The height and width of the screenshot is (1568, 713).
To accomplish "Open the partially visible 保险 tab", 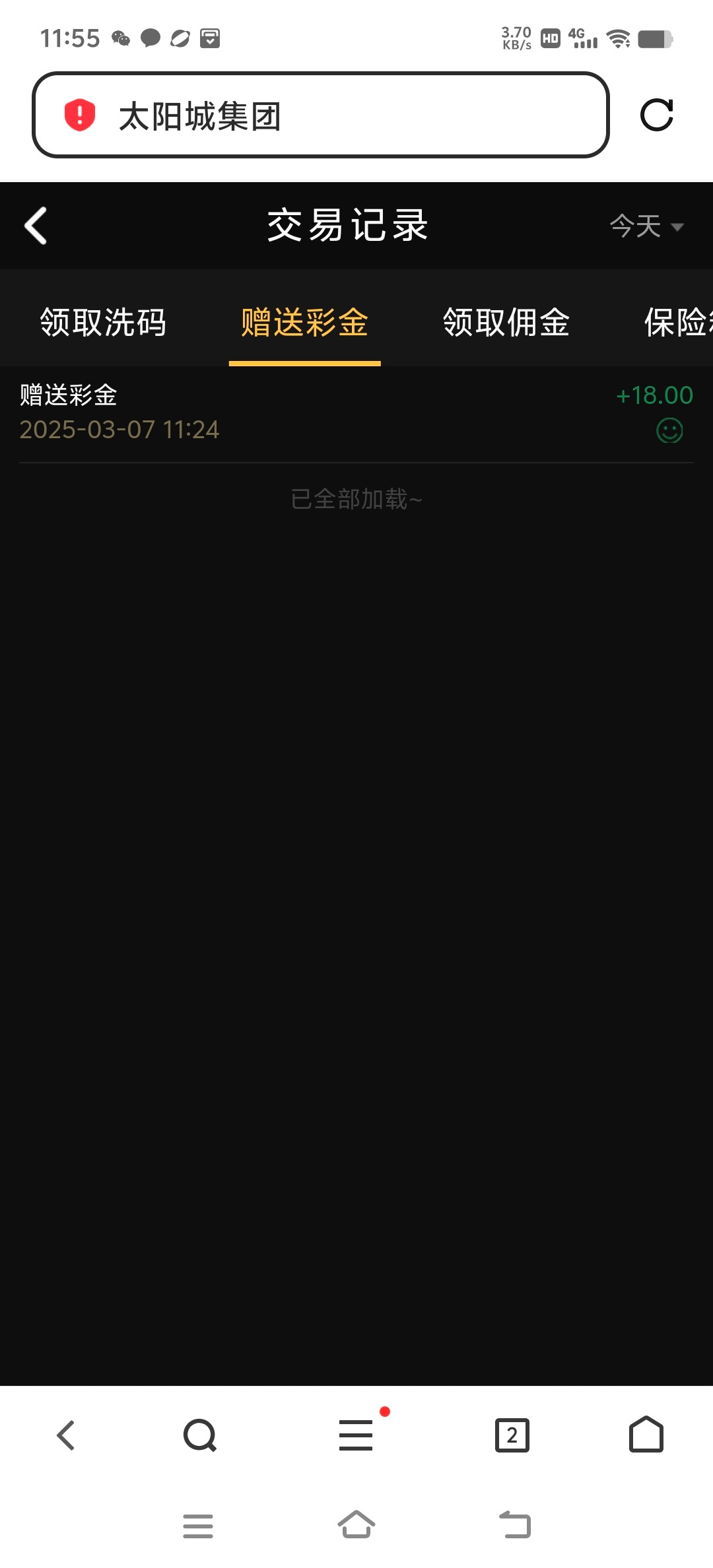I will point(677,323).
